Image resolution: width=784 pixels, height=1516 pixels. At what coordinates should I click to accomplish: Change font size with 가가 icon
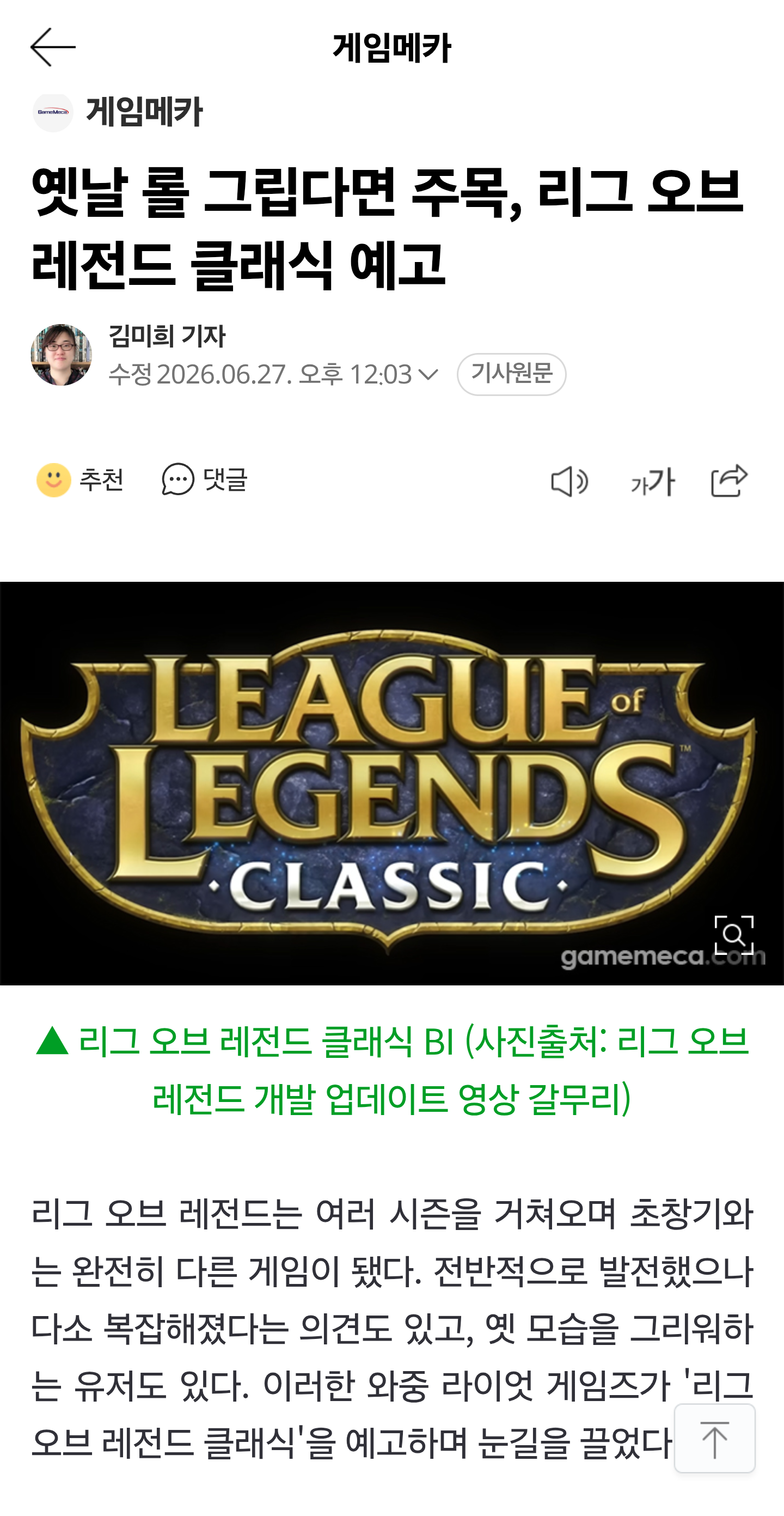(x=653, y=482)
